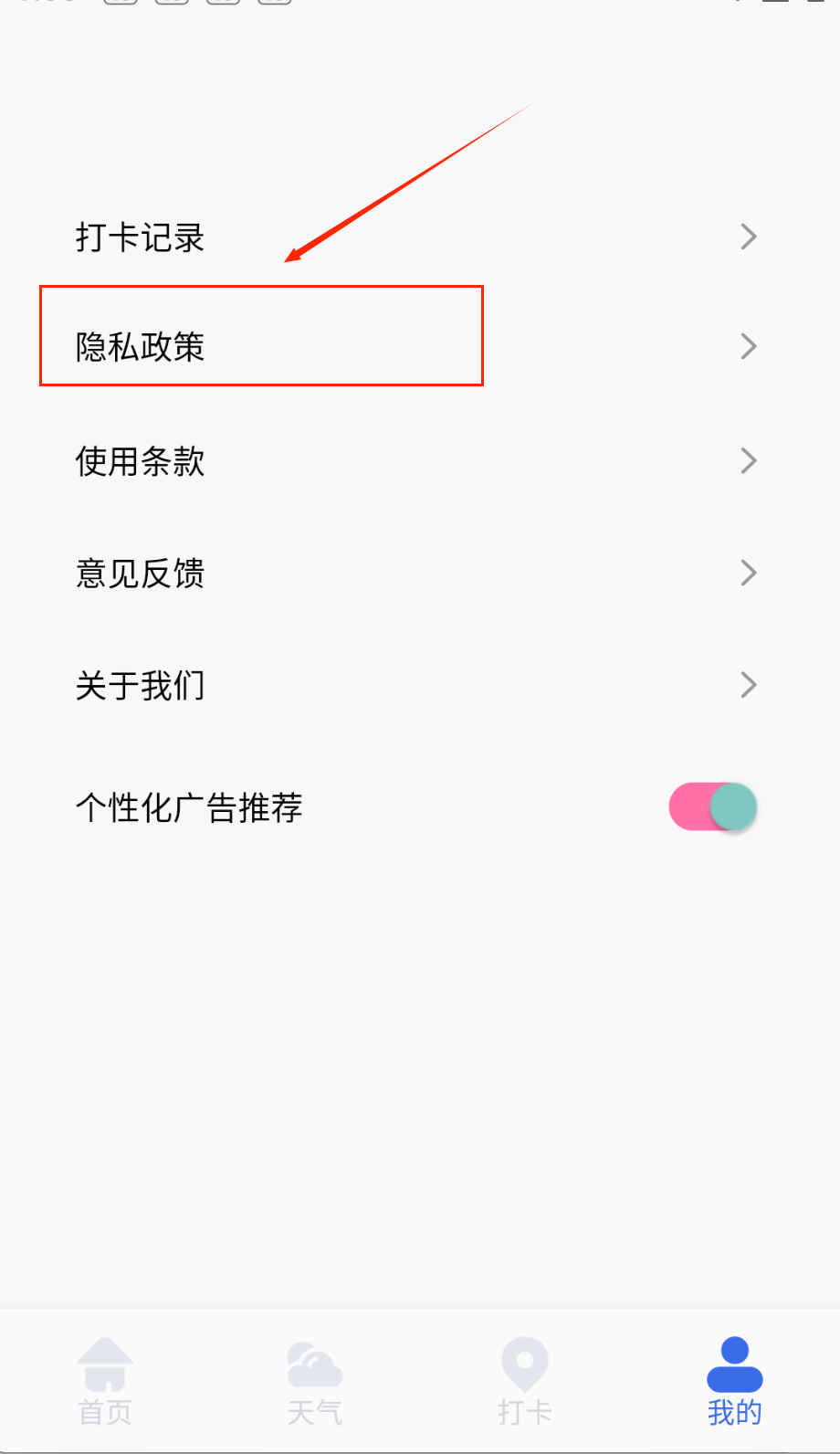Toggle 个性化广告推荐 switch off

point(713,806)
